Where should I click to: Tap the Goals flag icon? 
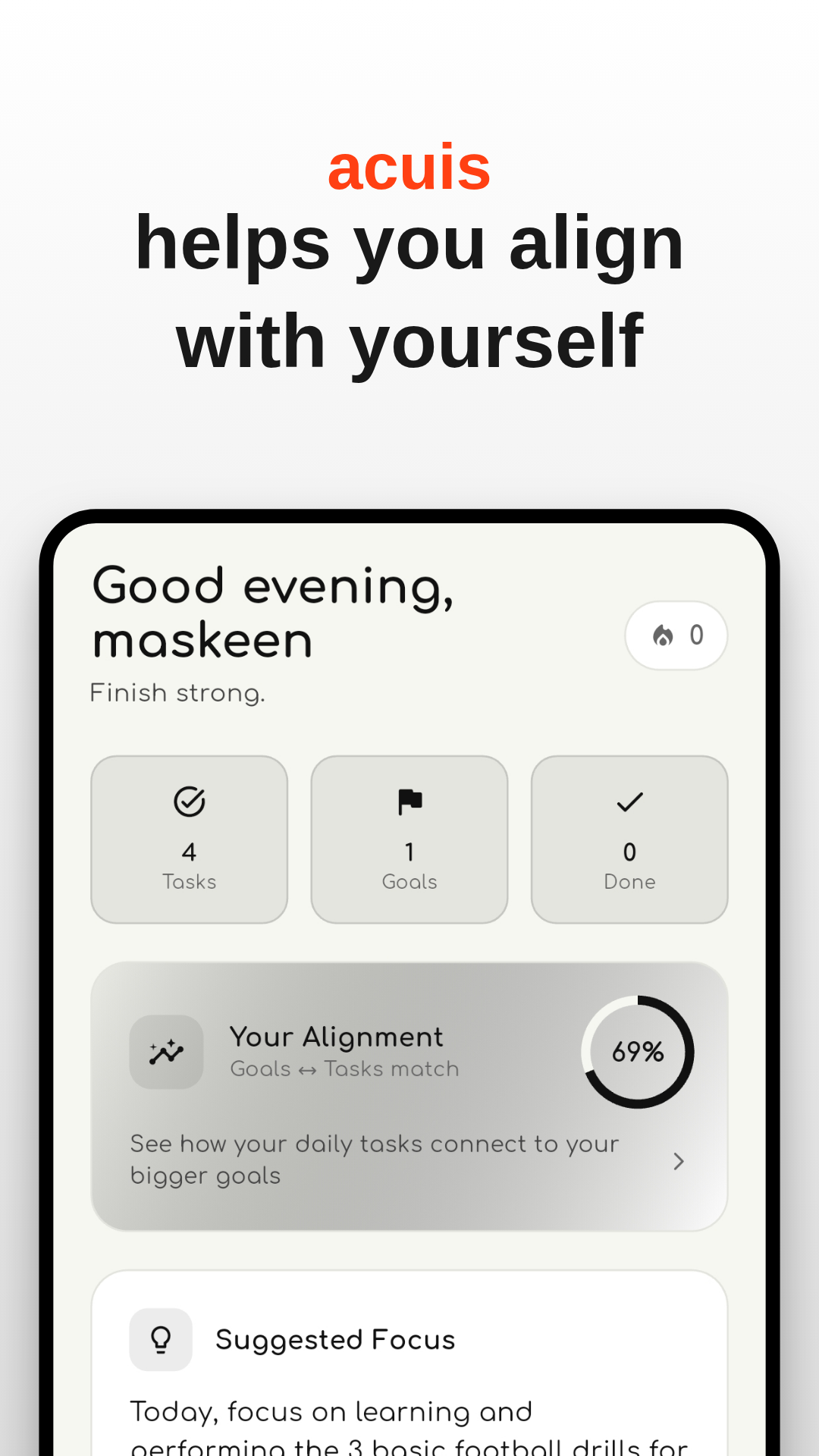point(409,800)
